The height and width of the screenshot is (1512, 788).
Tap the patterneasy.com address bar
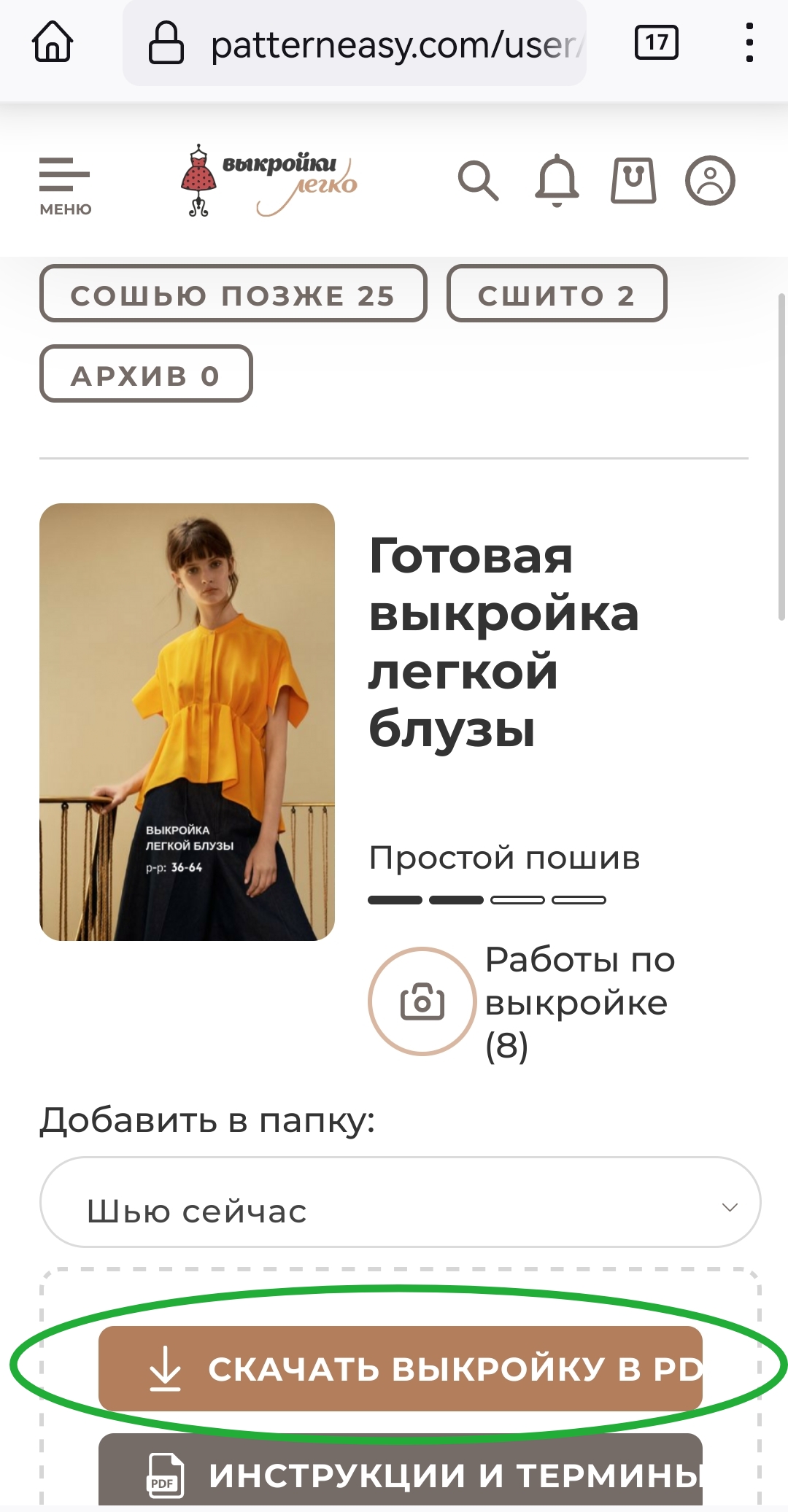click(365, 44)
